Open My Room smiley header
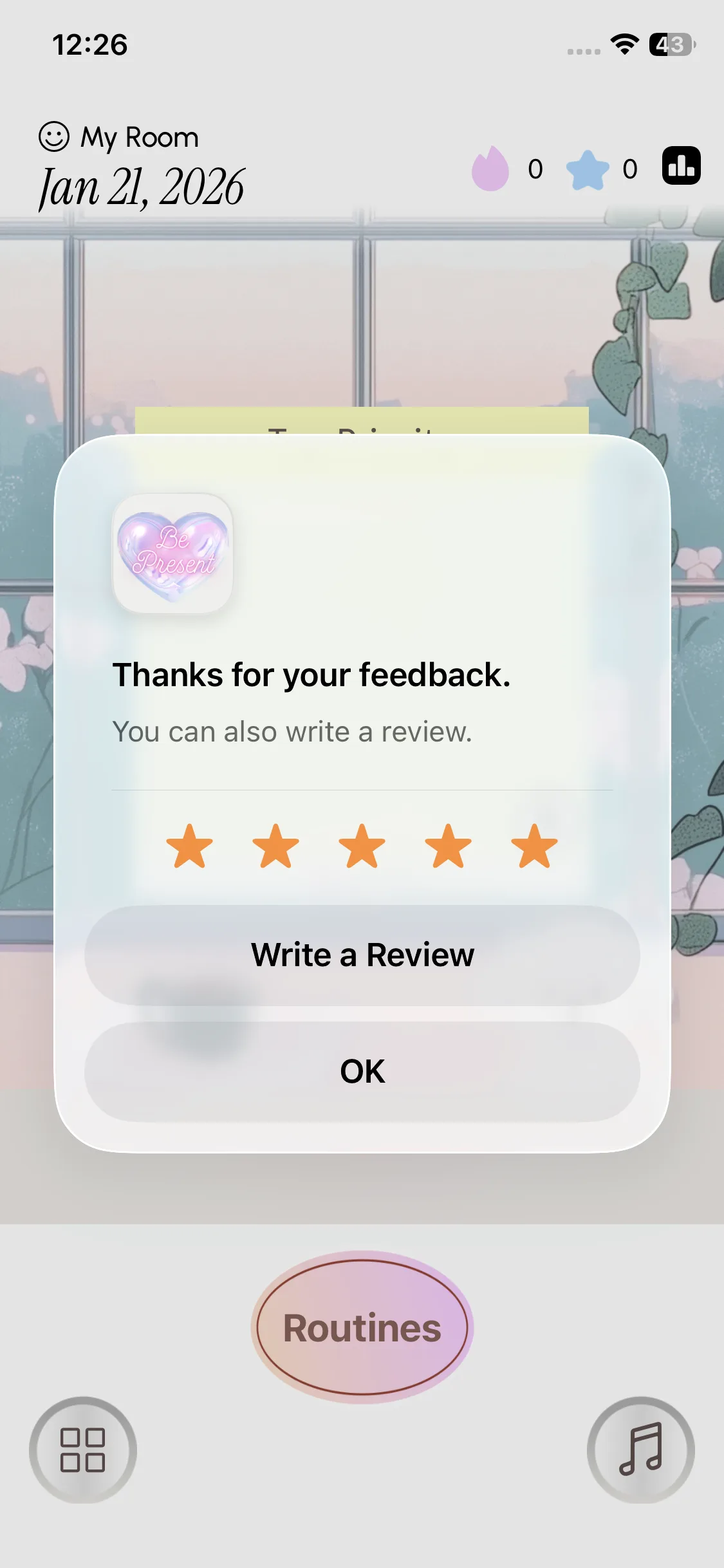Screen dimensions: 724x1568 pos(118,137)
